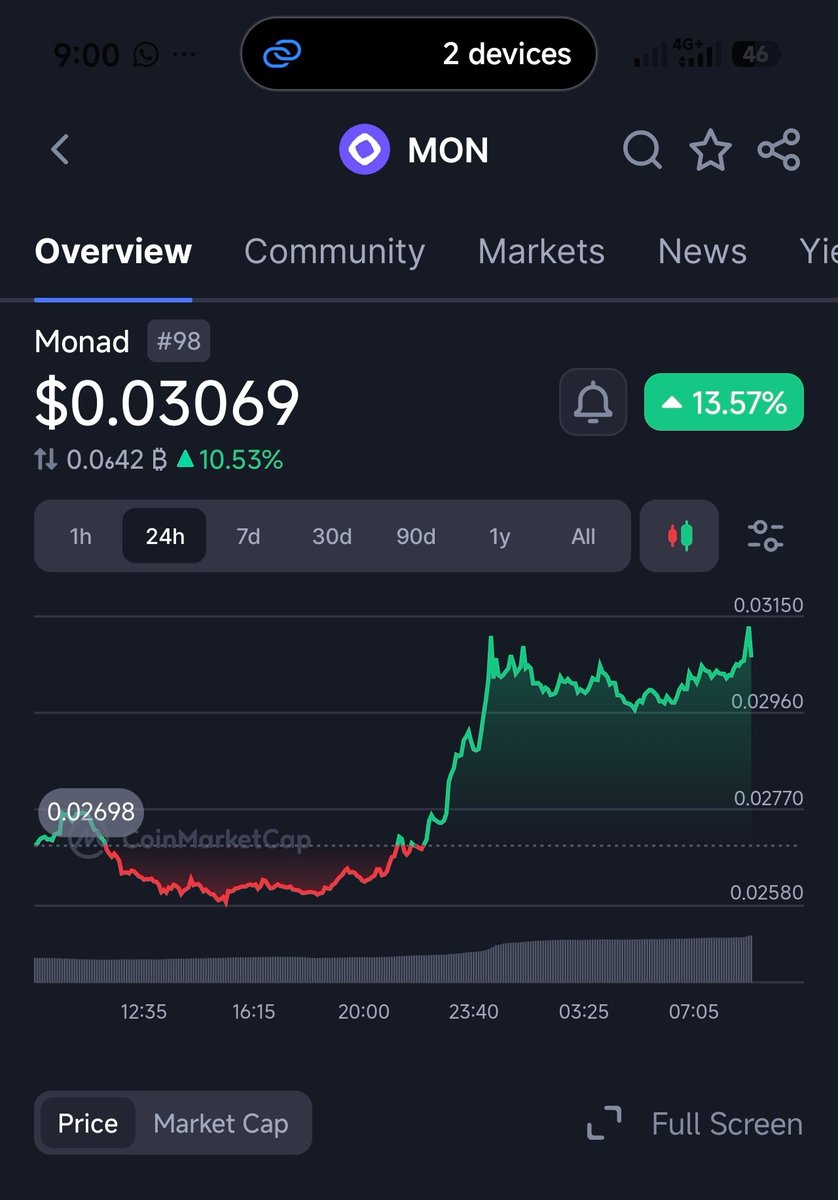Select the 7d chart range
Viewport: 838px width, 1200px height.
[x=248, y=536]
